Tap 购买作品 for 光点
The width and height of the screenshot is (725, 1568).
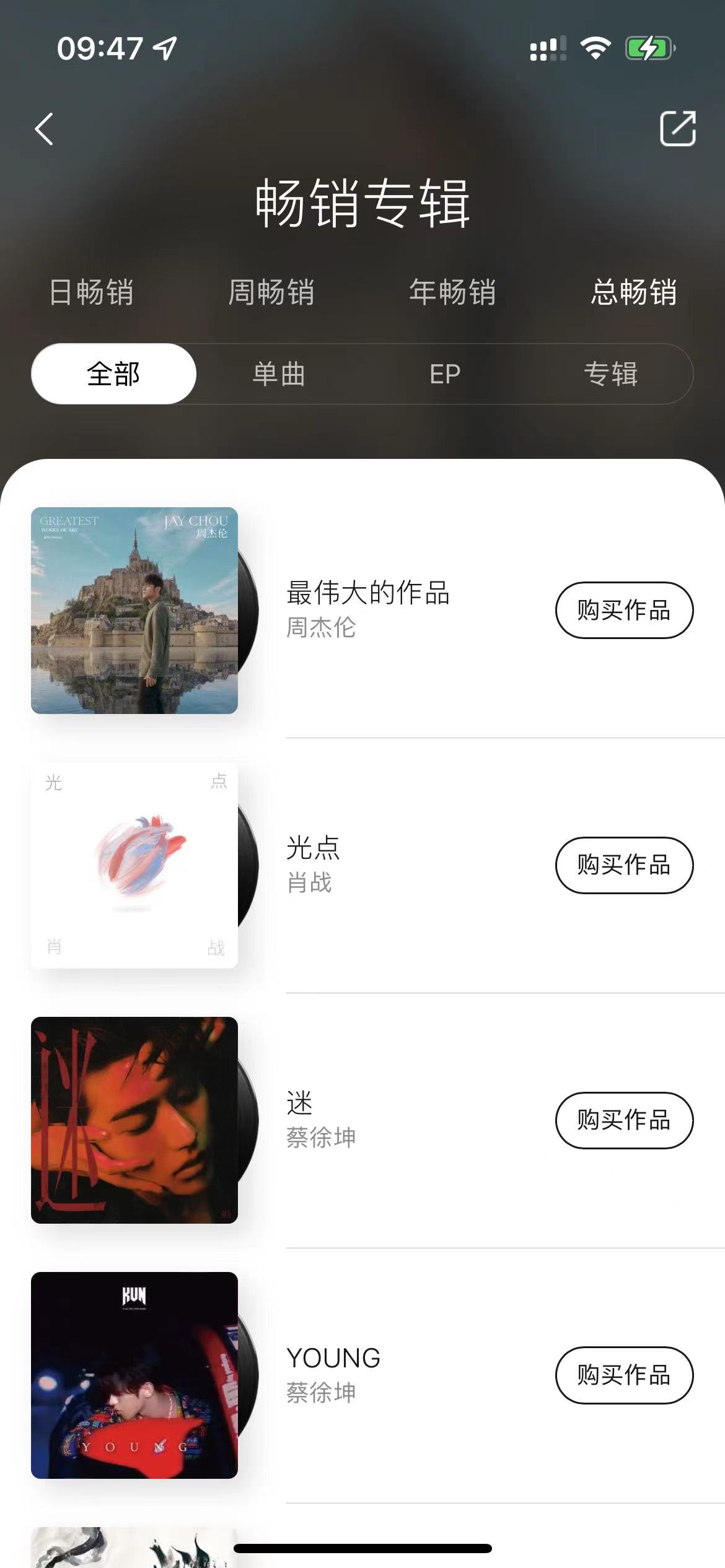(x=624, y=865)
